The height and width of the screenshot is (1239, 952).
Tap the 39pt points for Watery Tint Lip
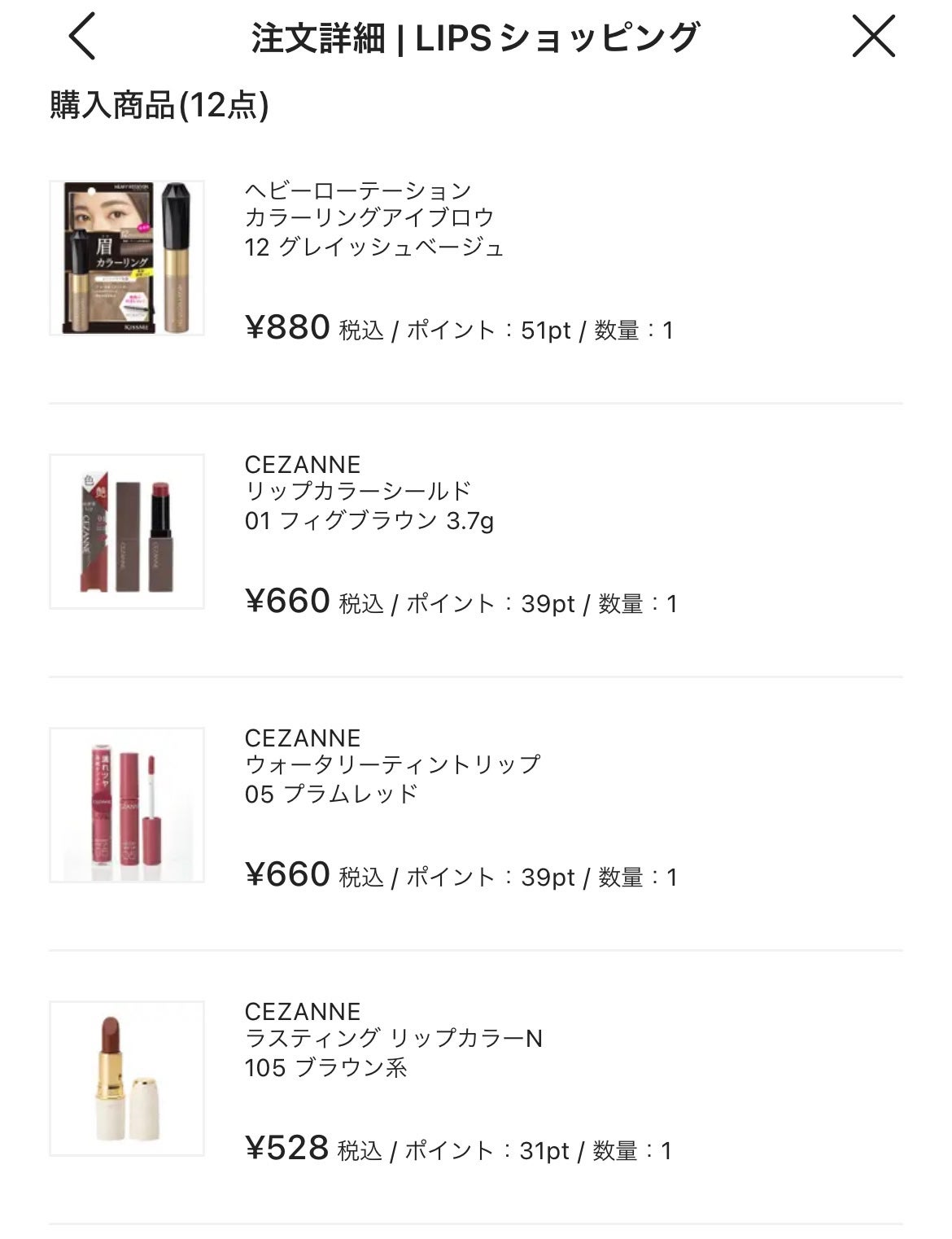(x=547, y=877)
